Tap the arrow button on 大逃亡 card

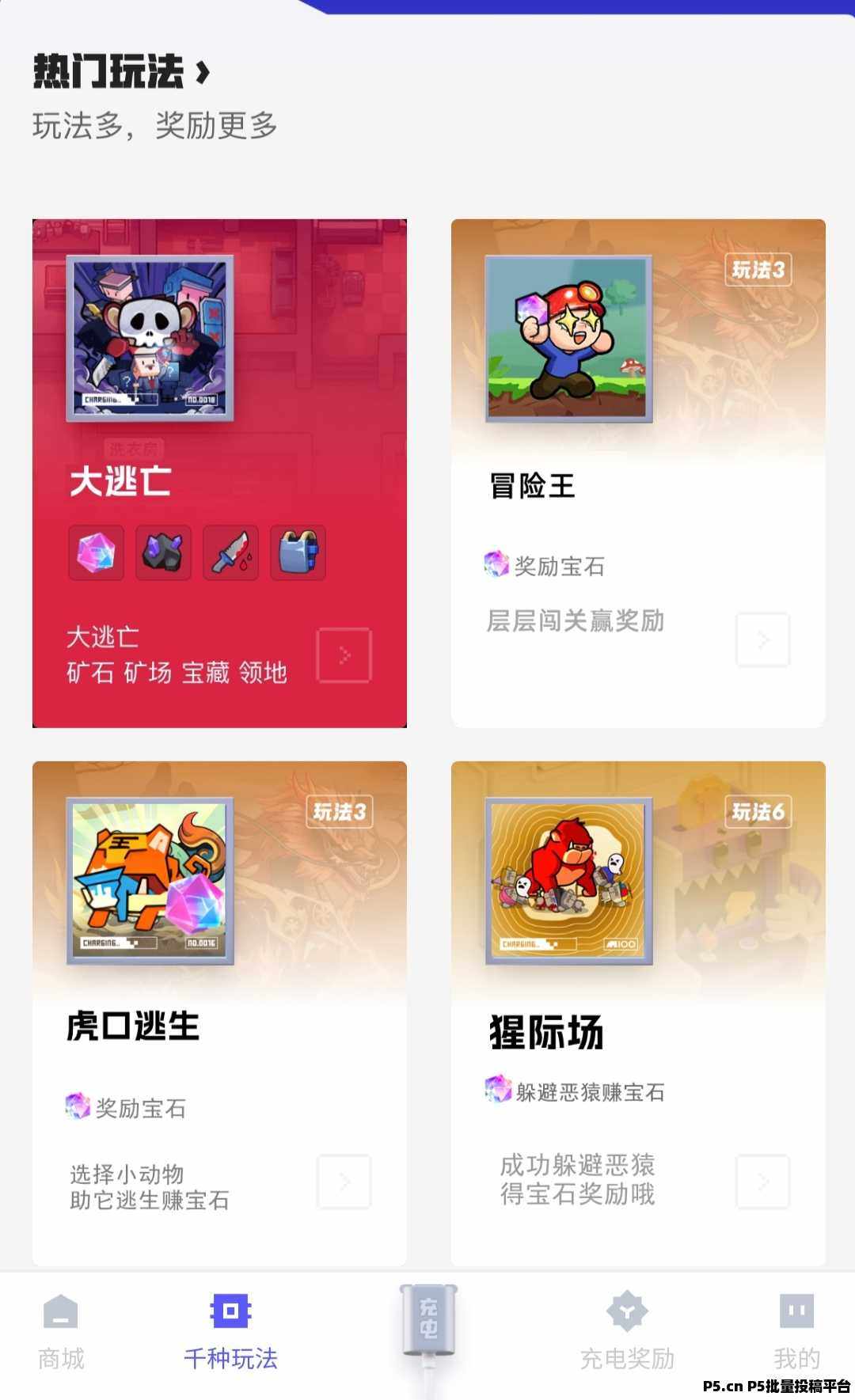[x=344, y=655]
